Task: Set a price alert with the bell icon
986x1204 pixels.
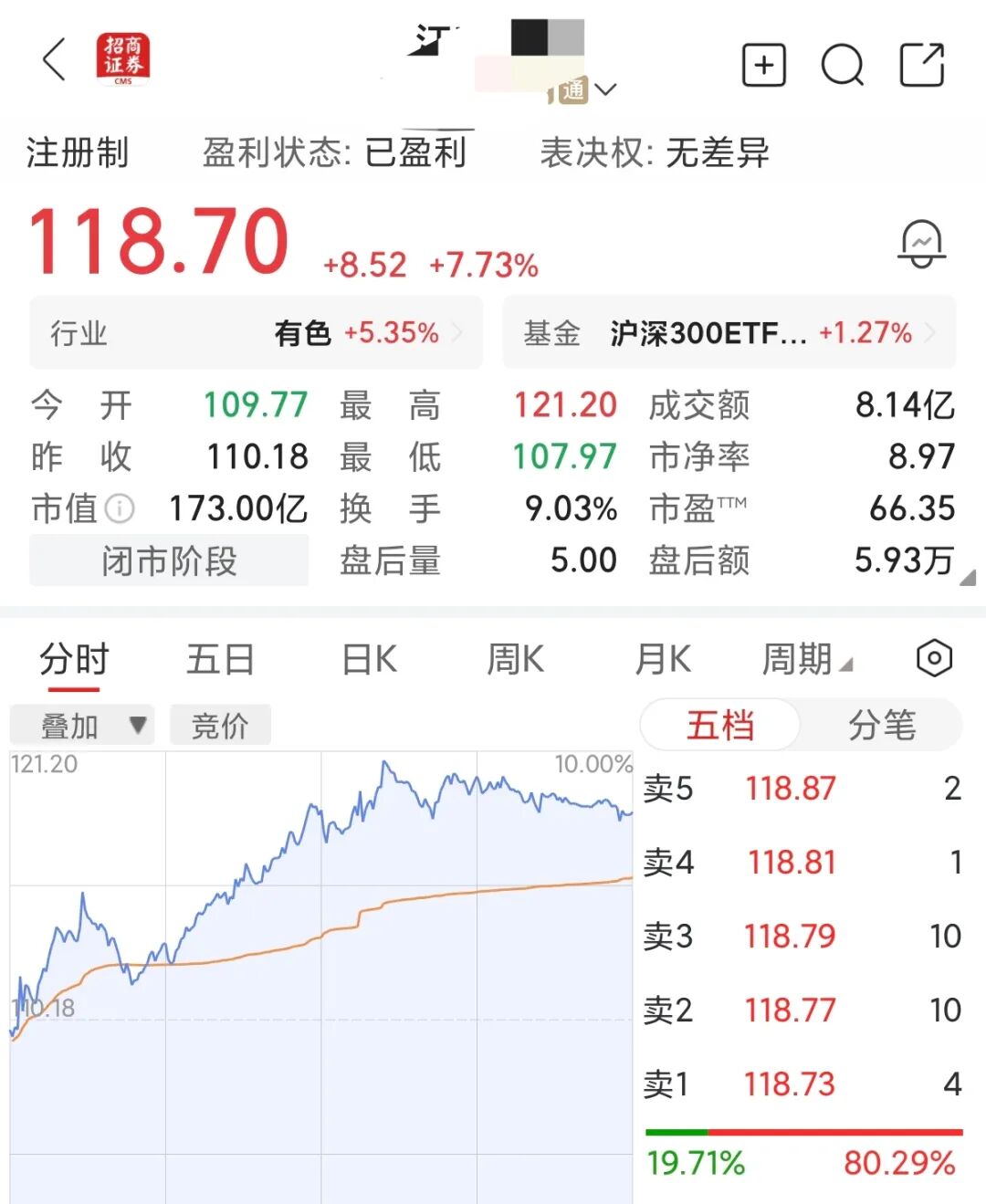Action: [921, 244]
